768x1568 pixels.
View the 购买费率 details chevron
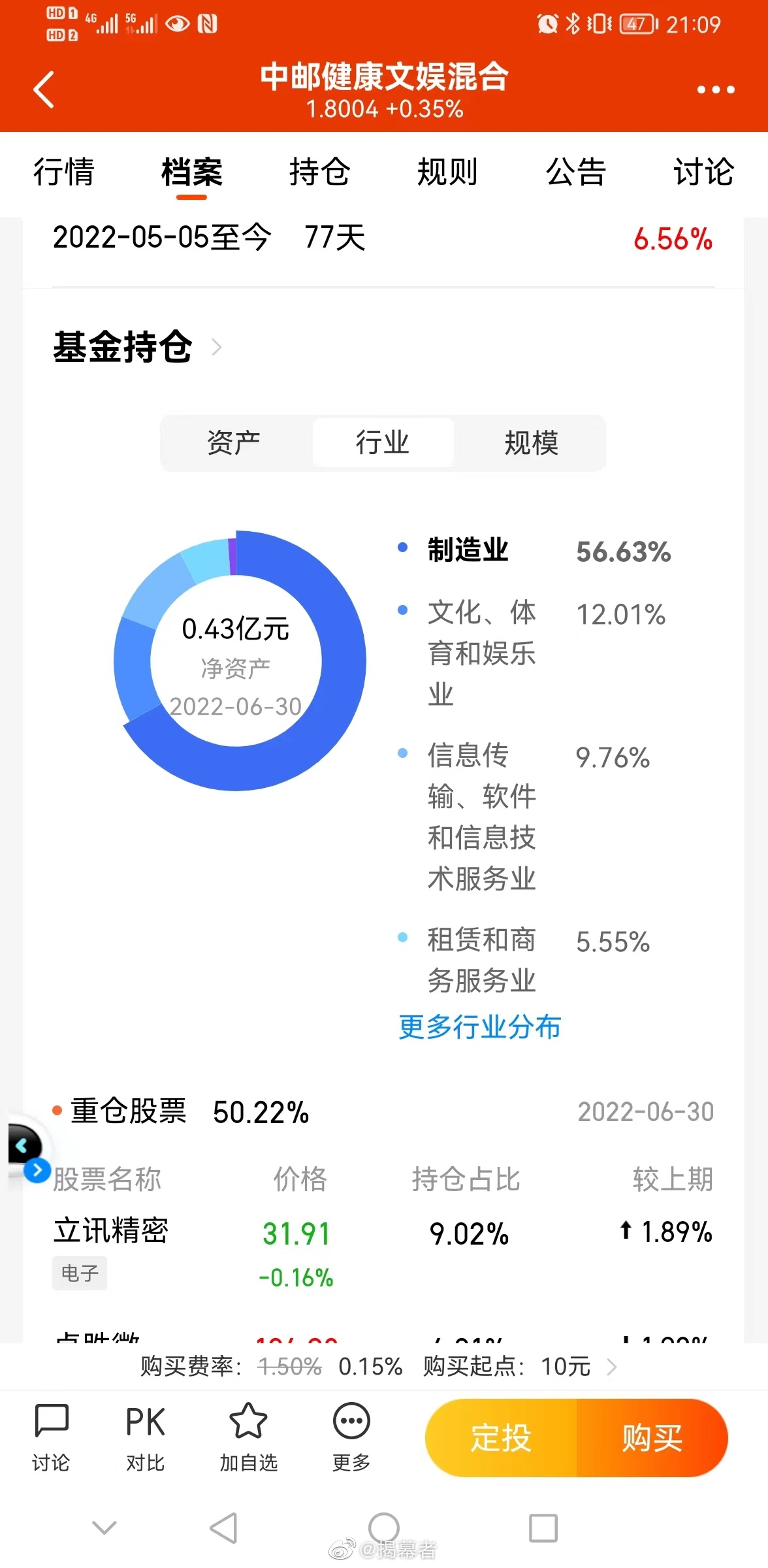point(611,1366)
